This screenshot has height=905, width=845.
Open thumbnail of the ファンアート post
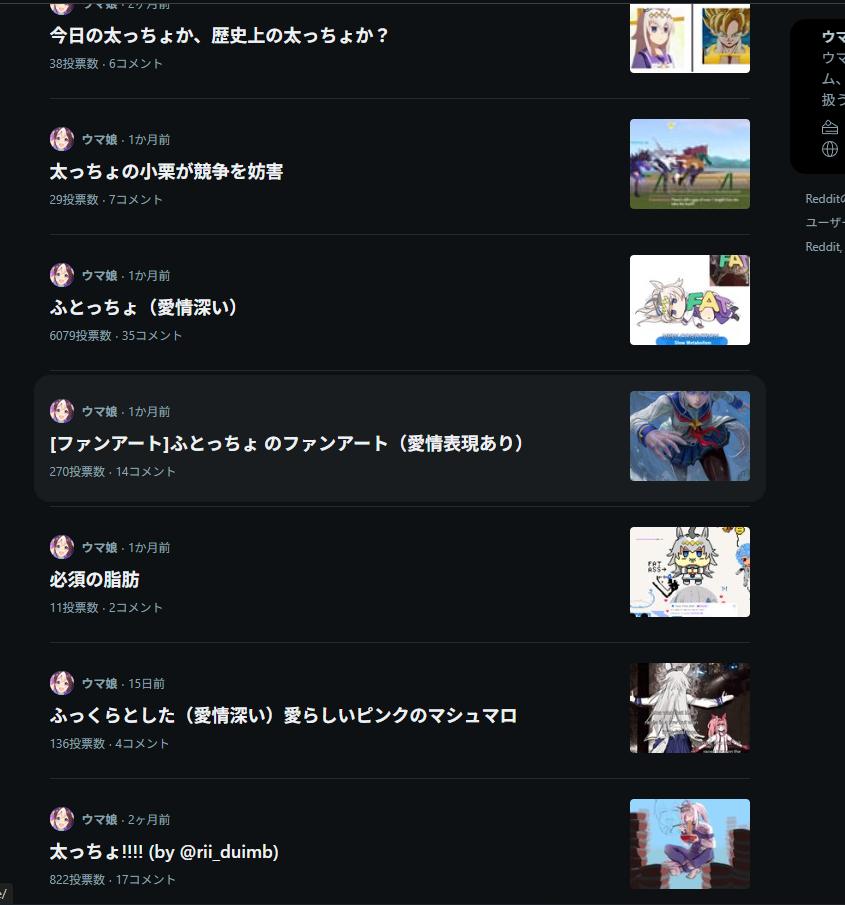click(689, 436)
